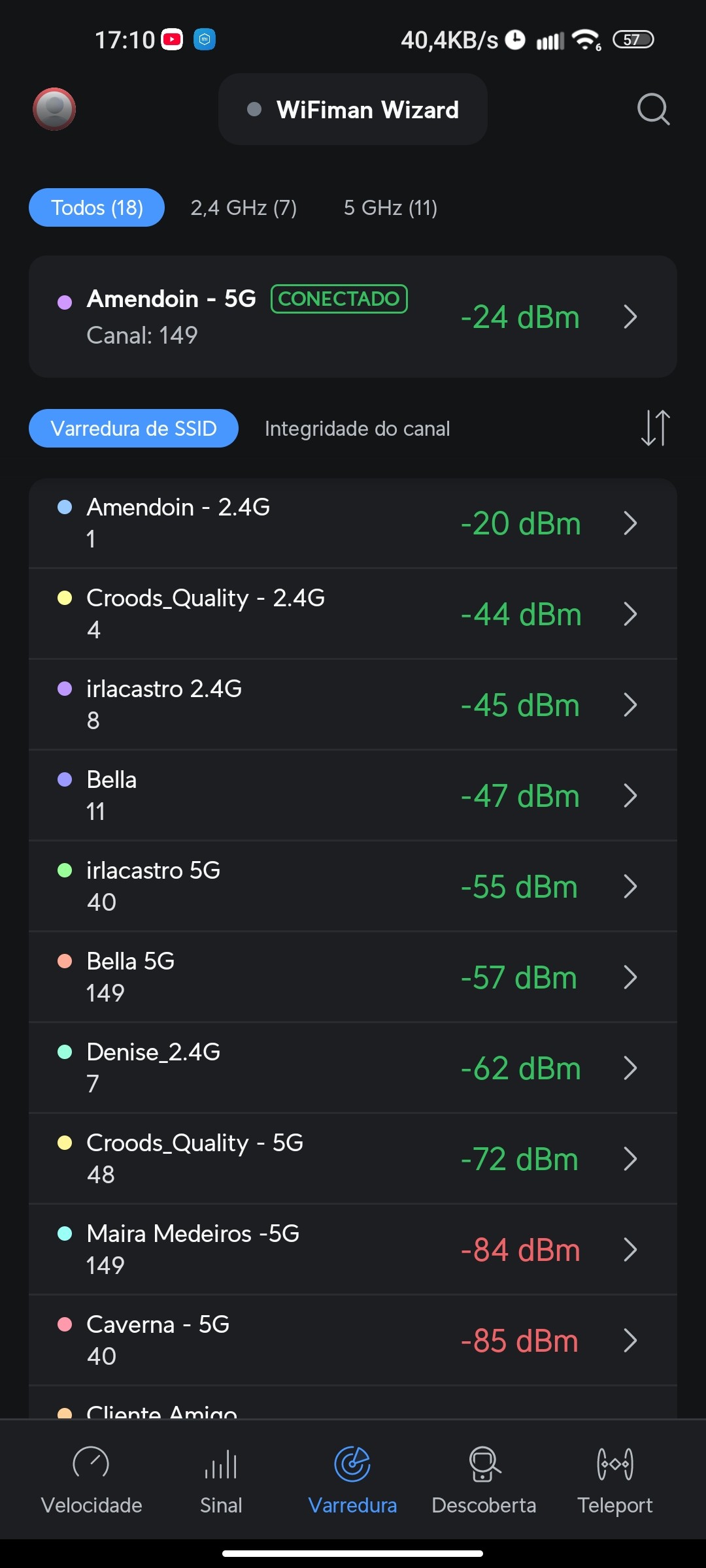706x1568 pixels.
Task: Open the search icon
Action: (653, 109)
